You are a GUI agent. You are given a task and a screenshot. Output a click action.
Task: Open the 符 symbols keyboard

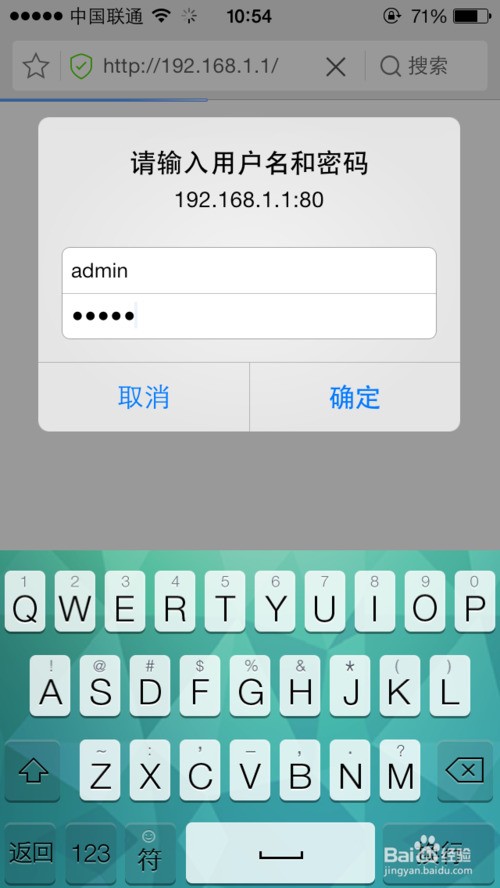point(149,853)
